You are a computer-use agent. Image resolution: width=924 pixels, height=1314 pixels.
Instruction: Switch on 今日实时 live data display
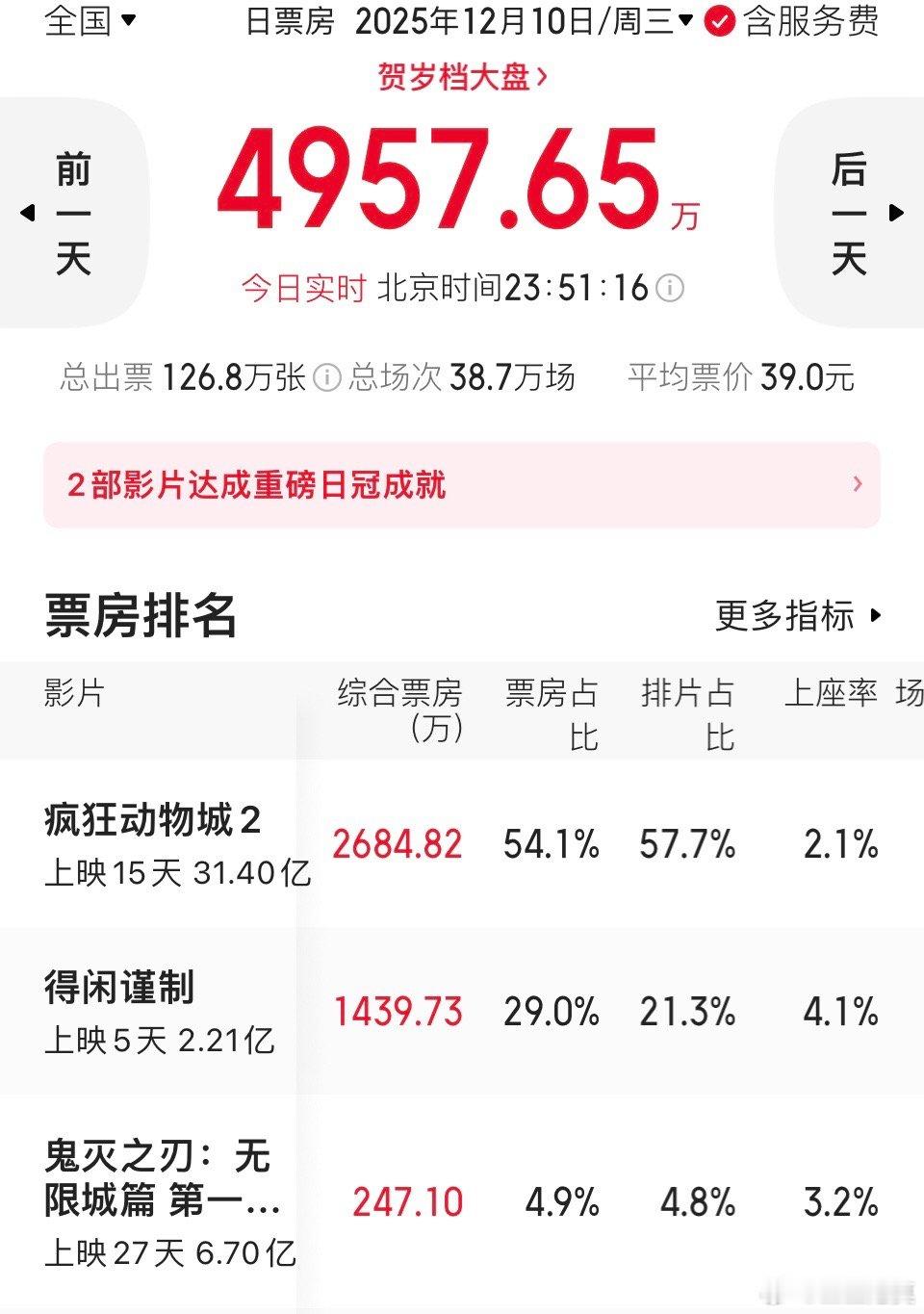click(303, 288)
